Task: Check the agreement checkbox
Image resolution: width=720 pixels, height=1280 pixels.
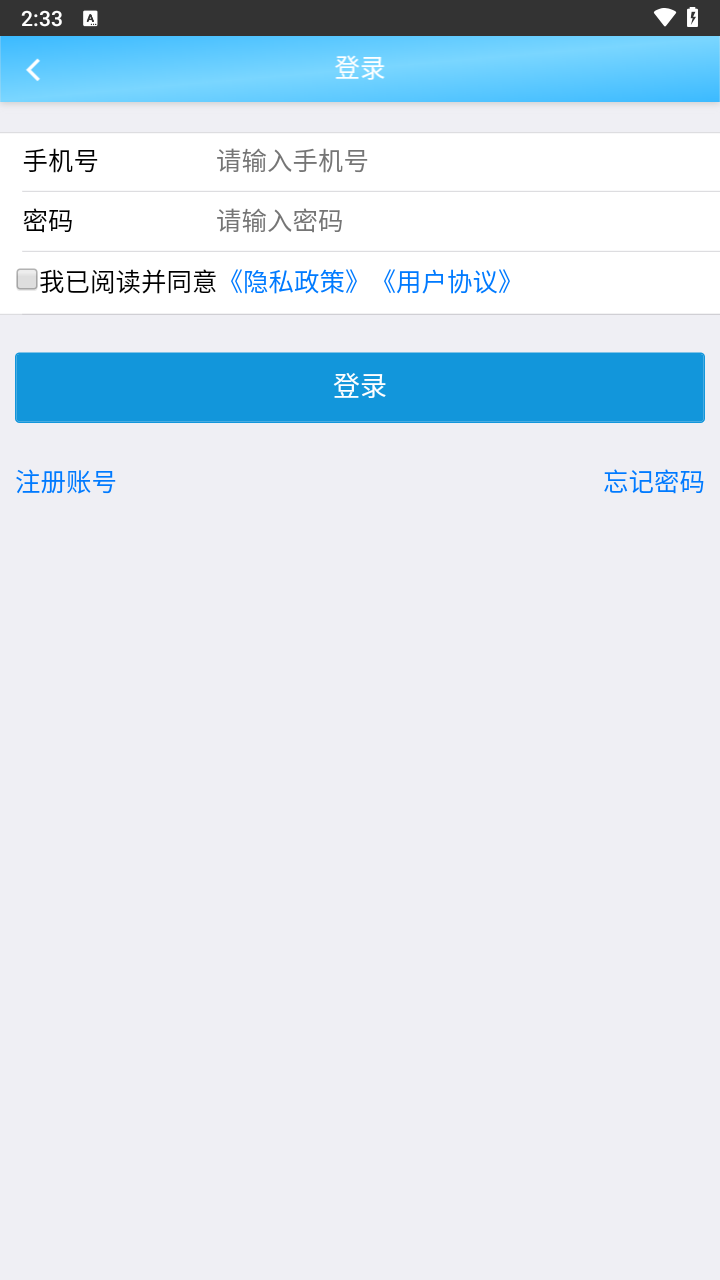Action: click(27, 280)
